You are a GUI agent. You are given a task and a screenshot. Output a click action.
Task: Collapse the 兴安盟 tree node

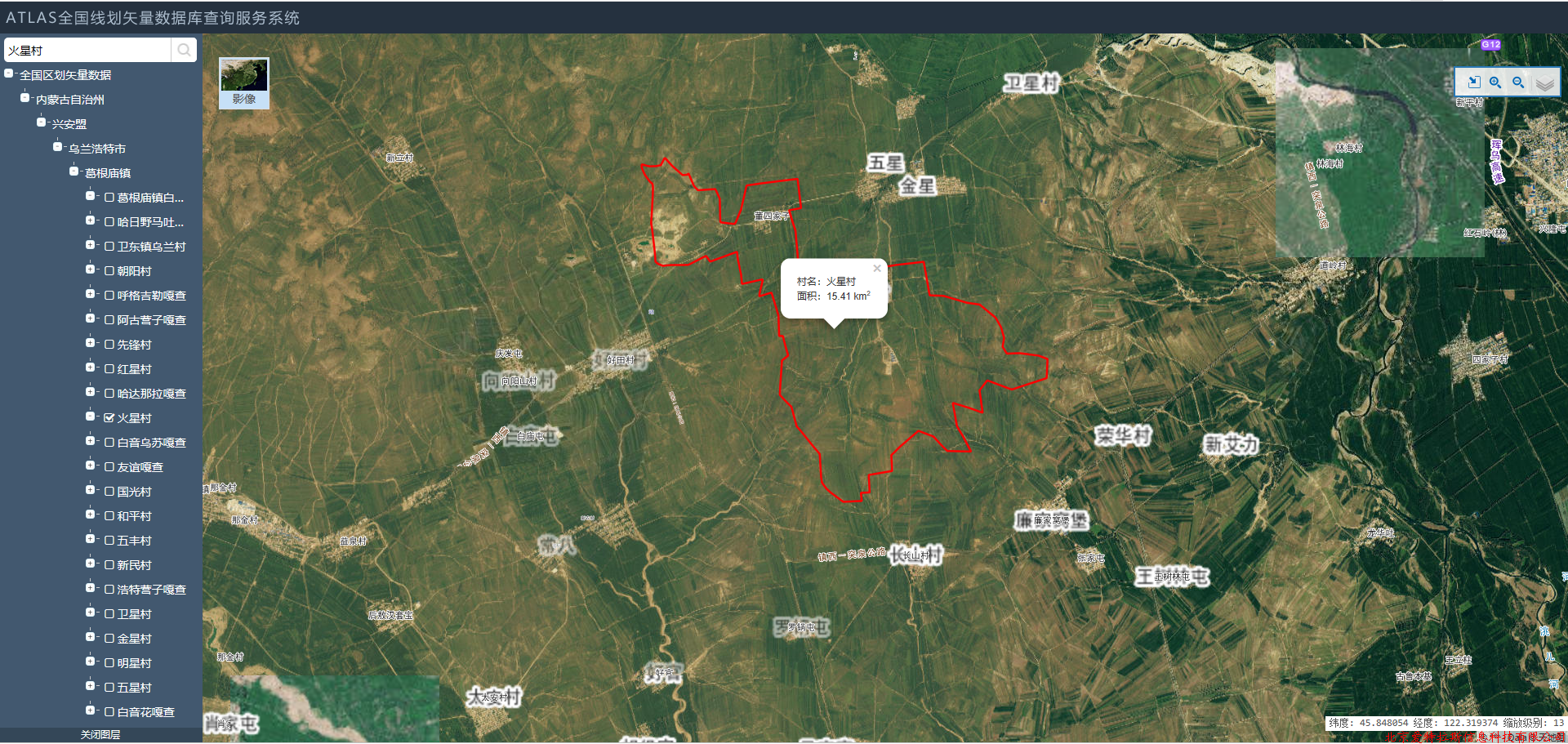(x=41, y=123)
